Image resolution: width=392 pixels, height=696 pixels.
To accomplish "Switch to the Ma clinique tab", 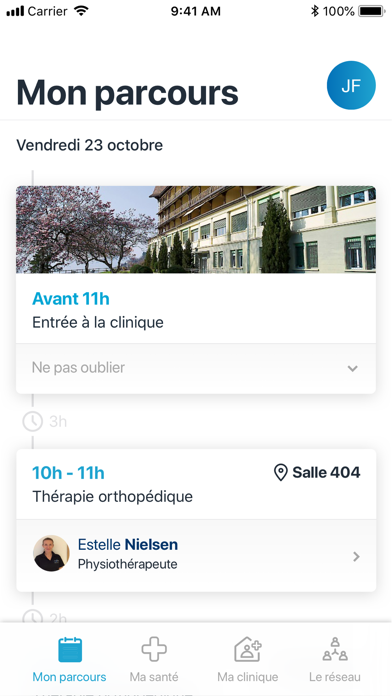I will pos(248,659).
